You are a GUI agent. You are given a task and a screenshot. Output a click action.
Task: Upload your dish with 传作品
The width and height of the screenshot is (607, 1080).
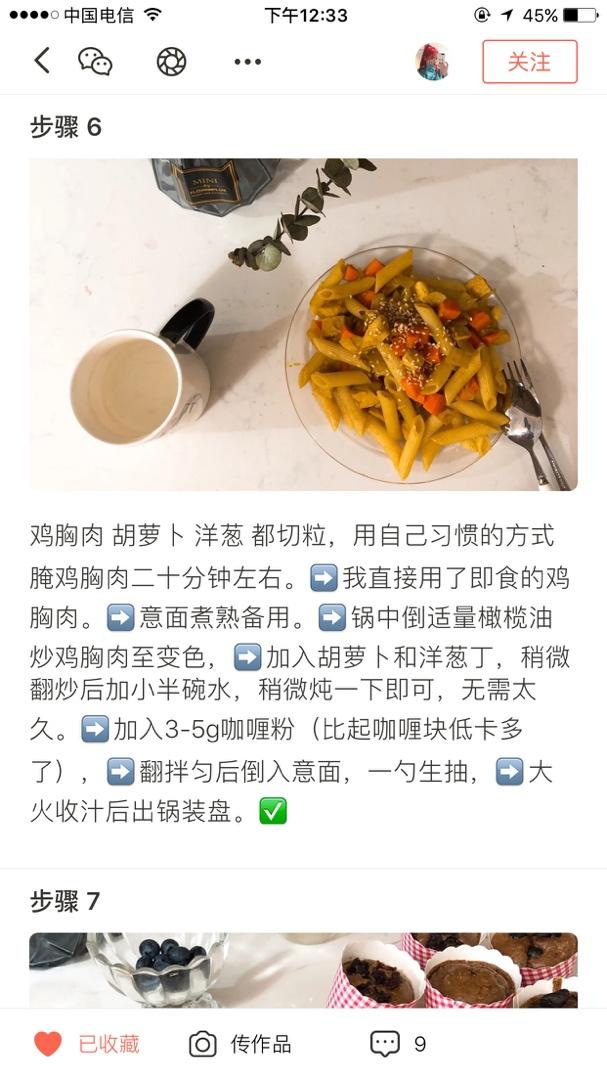tap(240, 1044)
